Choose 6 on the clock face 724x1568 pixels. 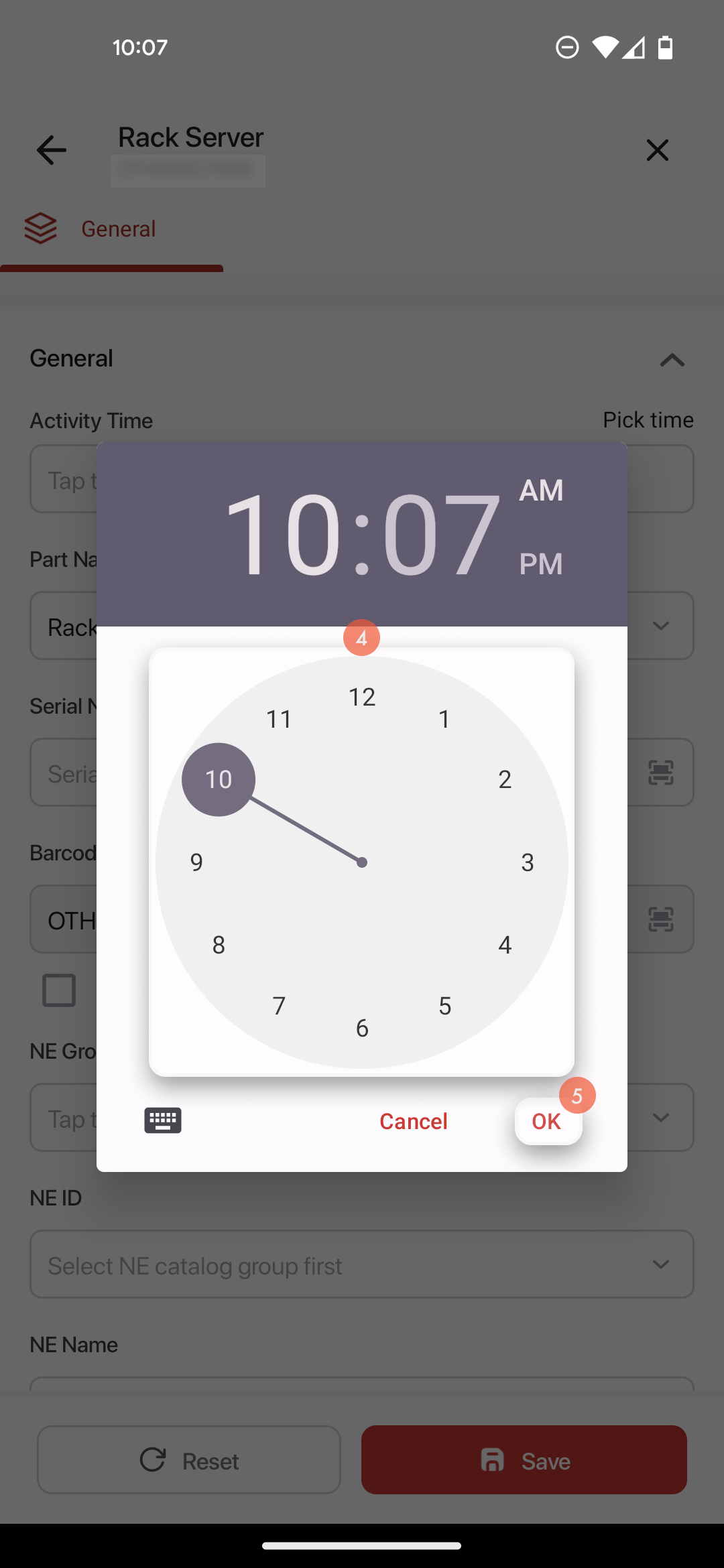tap(362, 1028)
